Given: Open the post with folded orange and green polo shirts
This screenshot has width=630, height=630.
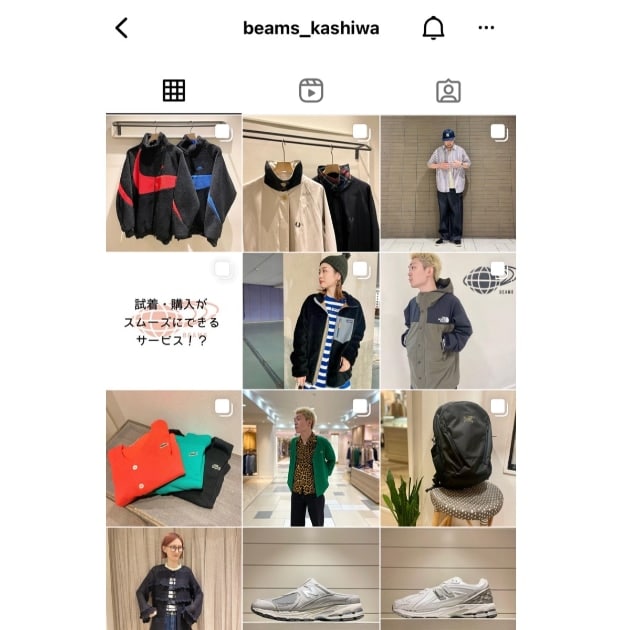Looking at the screenshot, I should click(x=173, y=458).
